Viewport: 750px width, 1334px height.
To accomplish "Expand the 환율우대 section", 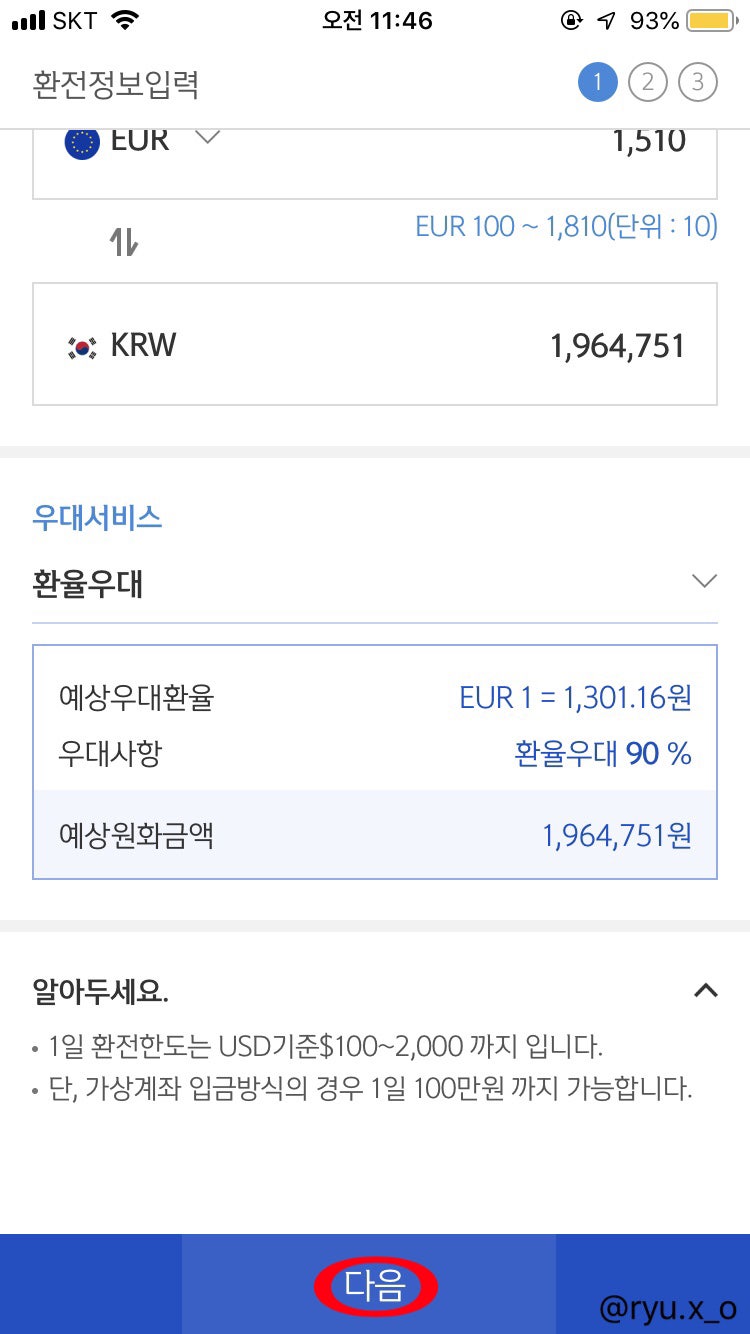I will 706,580.
